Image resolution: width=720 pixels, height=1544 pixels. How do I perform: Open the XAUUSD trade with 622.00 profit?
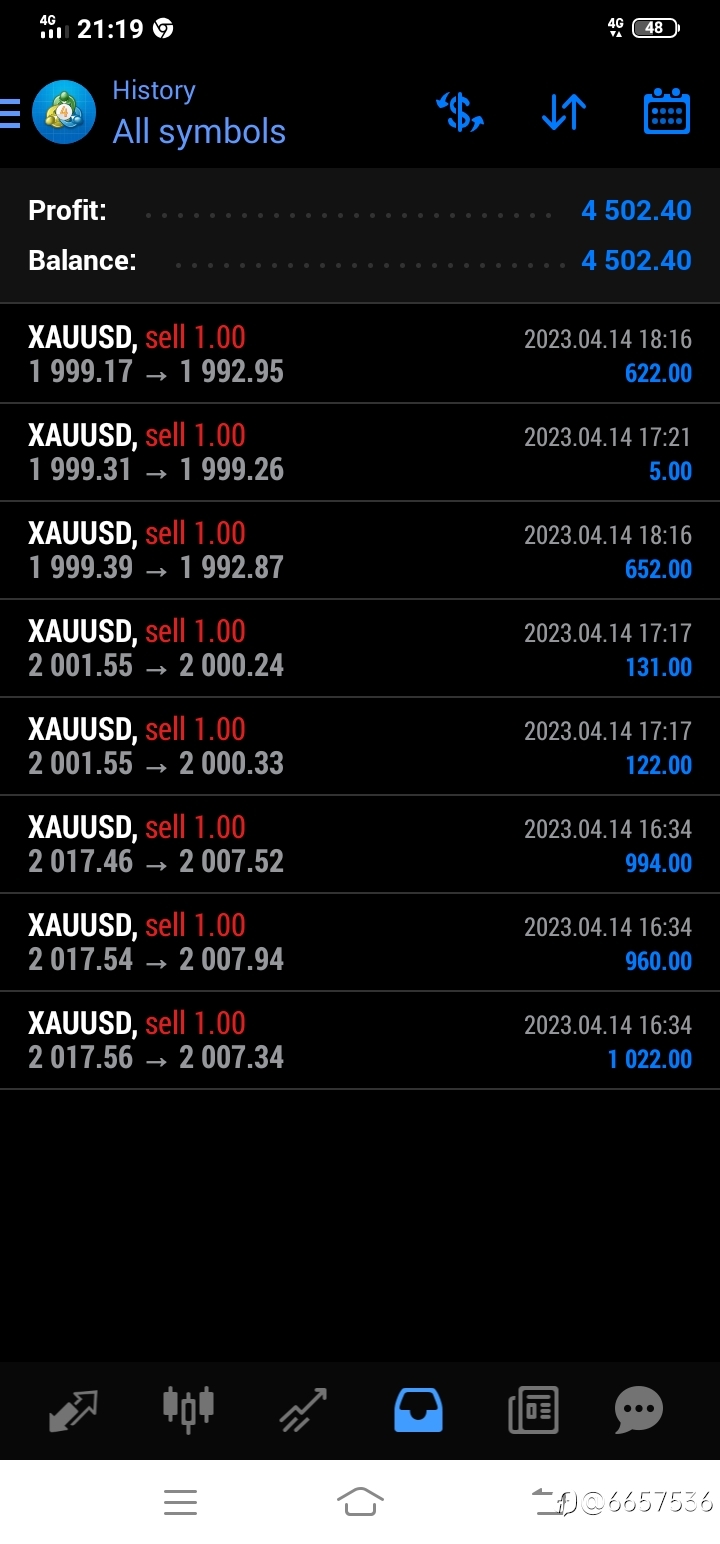click(x=360, y=354)
